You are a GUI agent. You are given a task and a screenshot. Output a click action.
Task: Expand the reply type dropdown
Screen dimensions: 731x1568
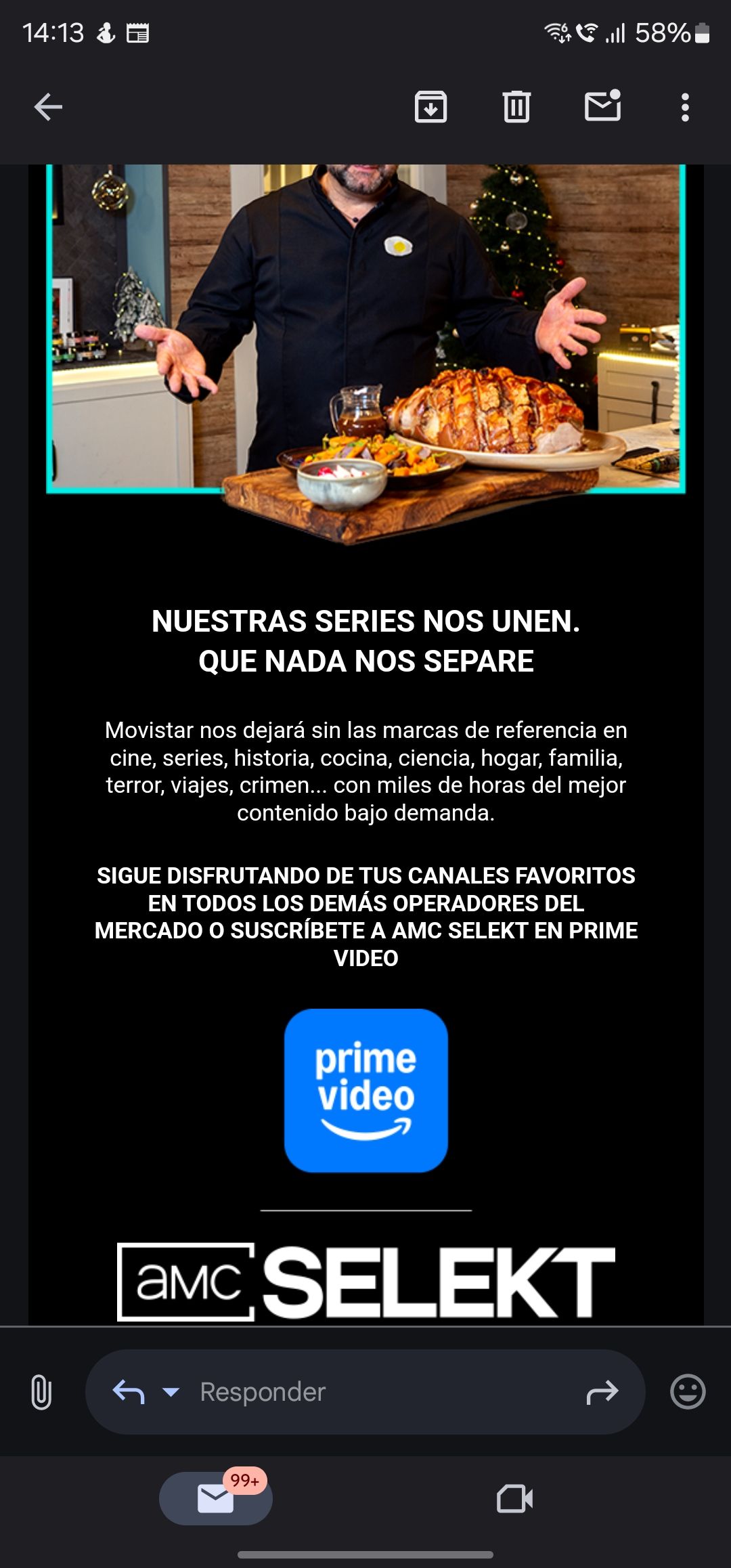coord(171,1392)
